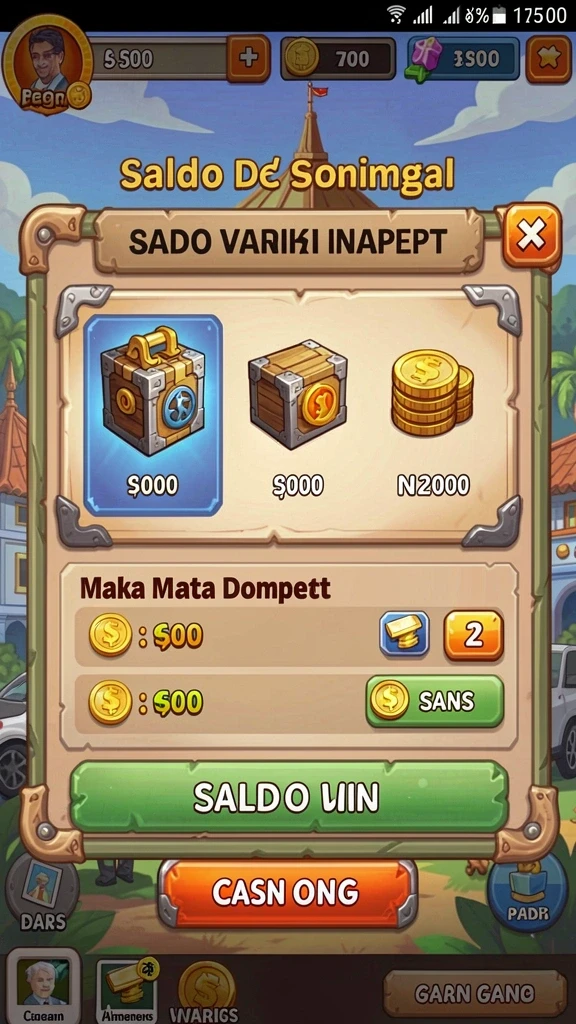Tap the blue gold-bar icon button
This screenshot has height=1024, width=576.
click(x=405, y=633)
